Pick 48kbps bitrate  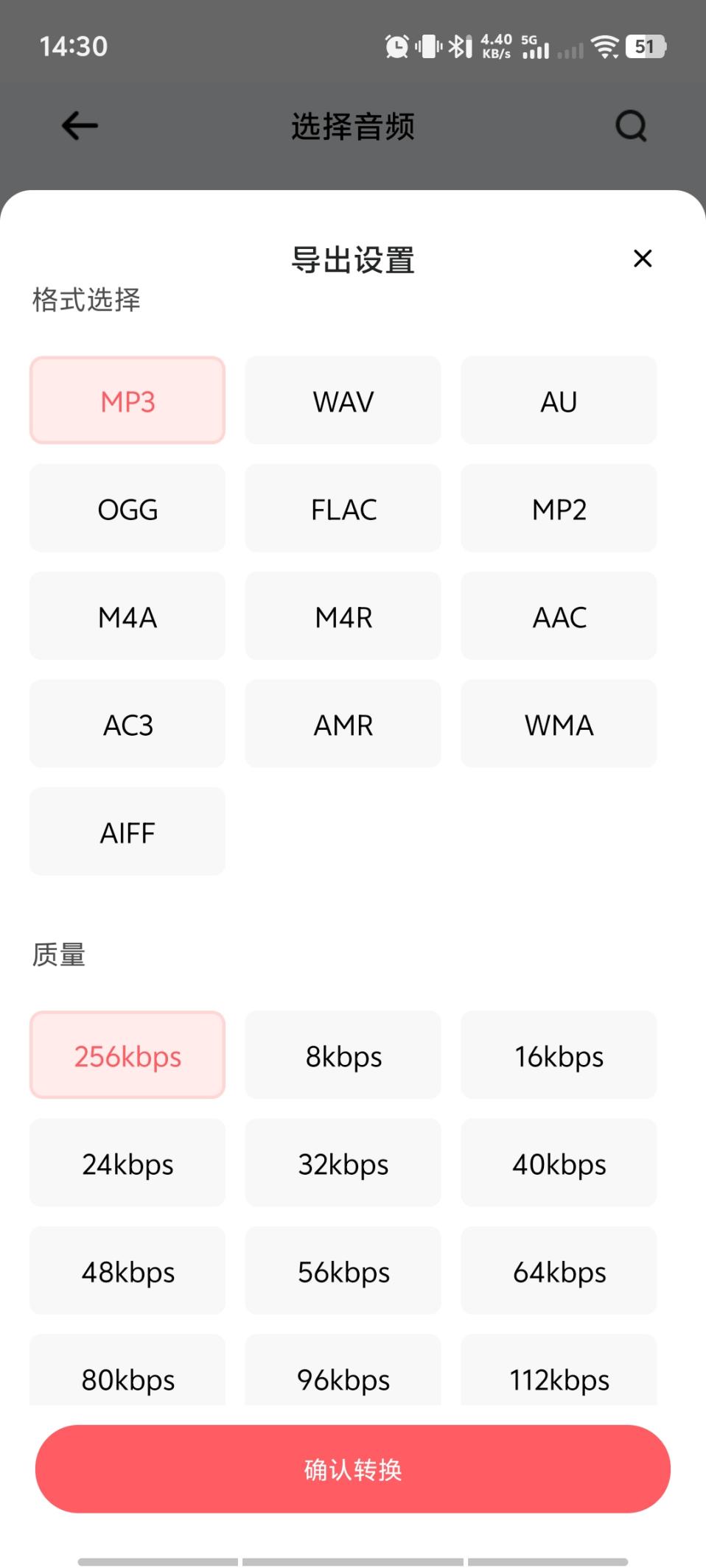pos(127,1270)
